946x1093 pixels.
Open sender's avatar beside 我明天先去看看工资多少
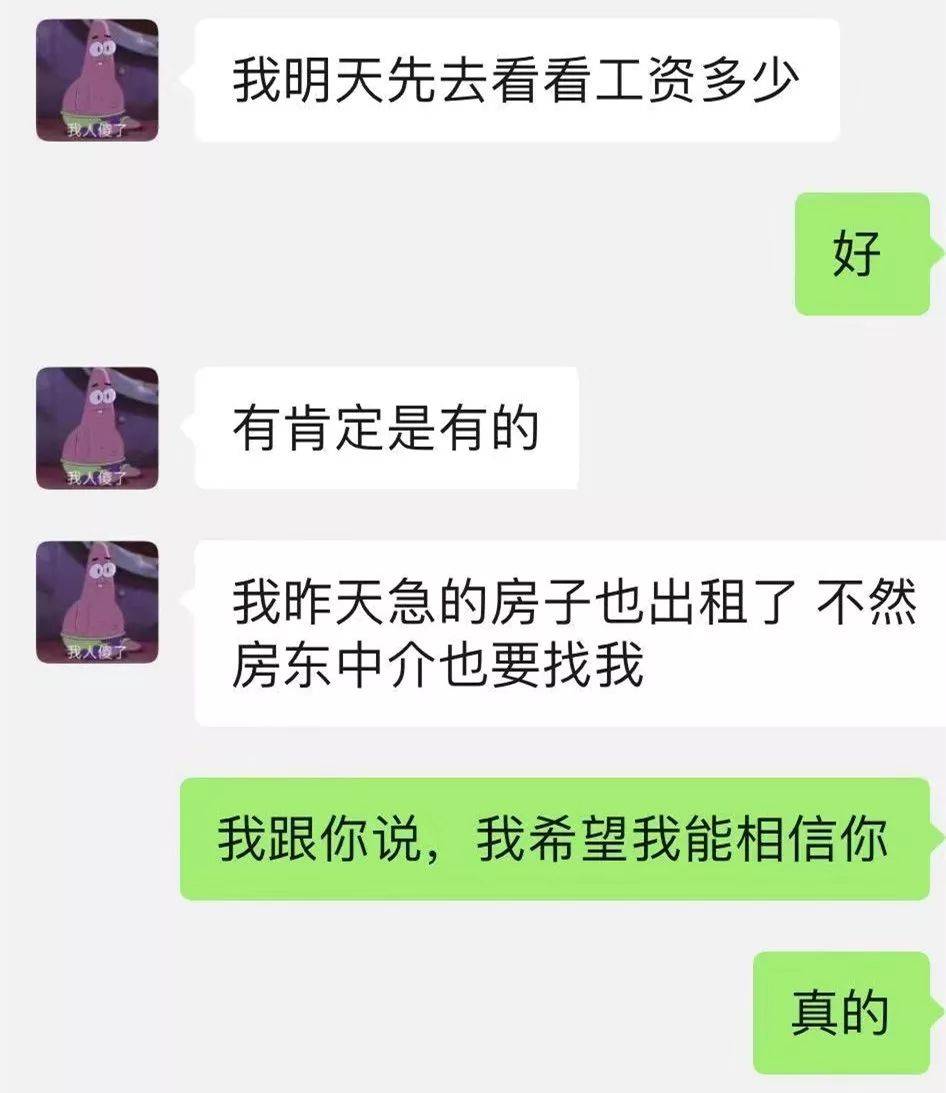click(x=97, y=80)
